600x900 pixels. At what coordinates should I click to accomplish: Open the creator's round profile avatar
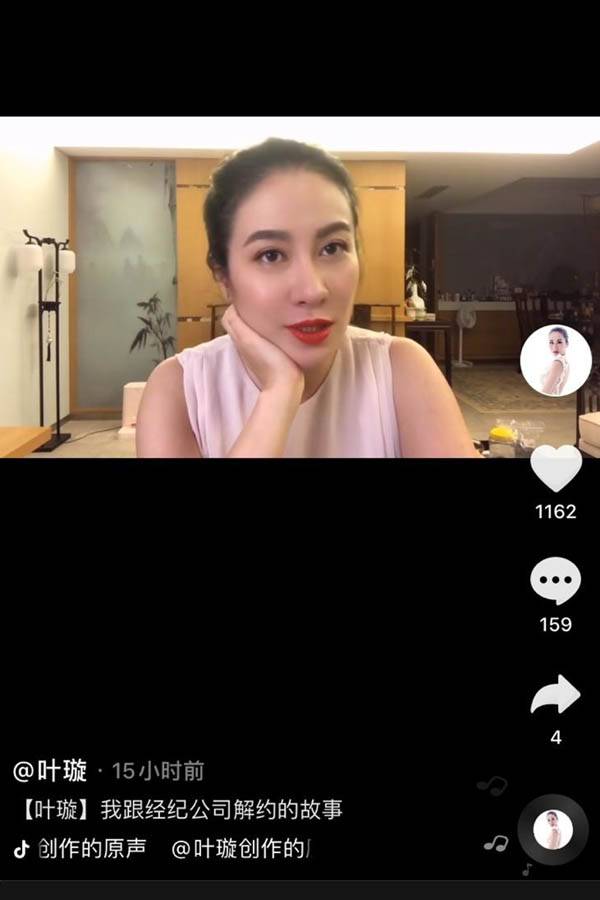(x=555, y=360)
